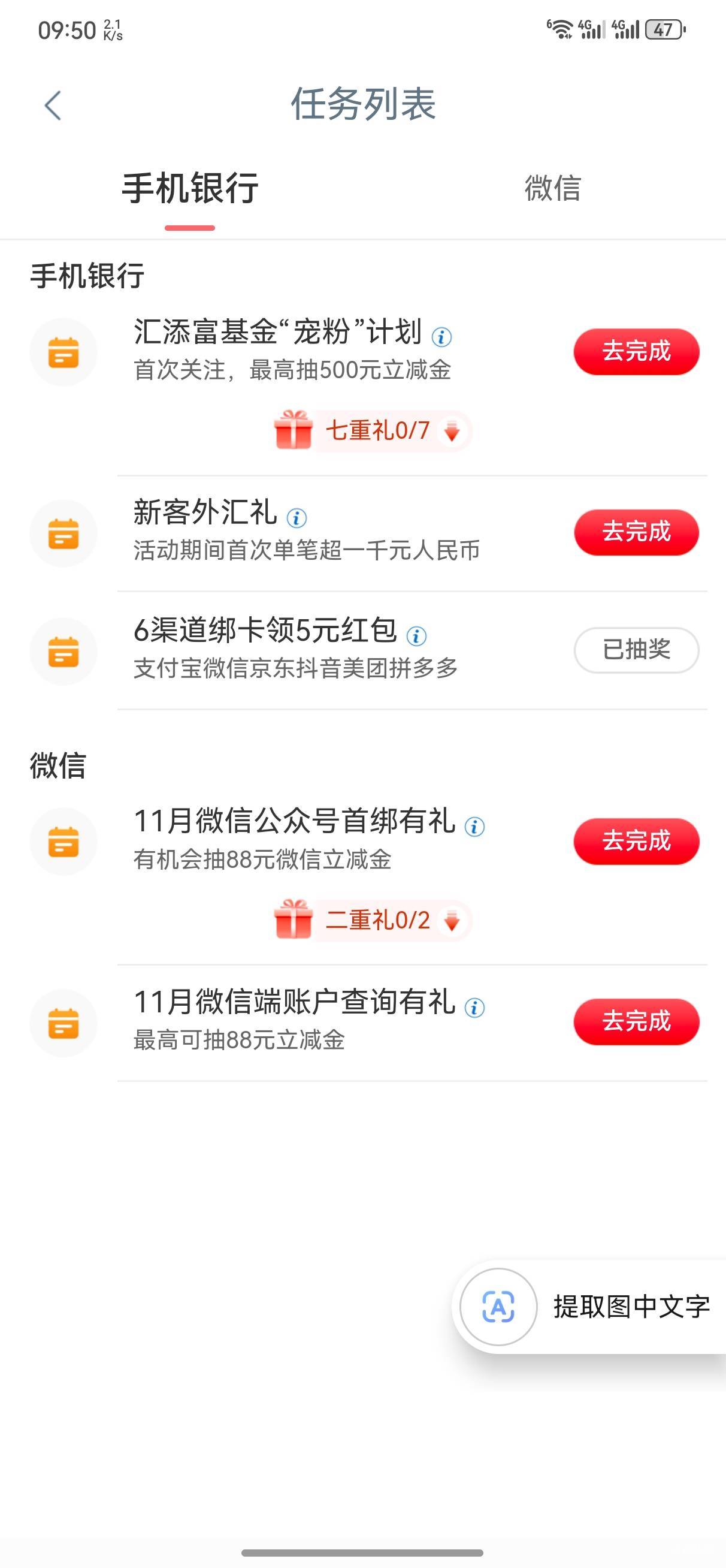This screenshot has height=1568, width=726.
Task: Expand the 七重礼0/7 reward list
Action: [x=373, y=431]
